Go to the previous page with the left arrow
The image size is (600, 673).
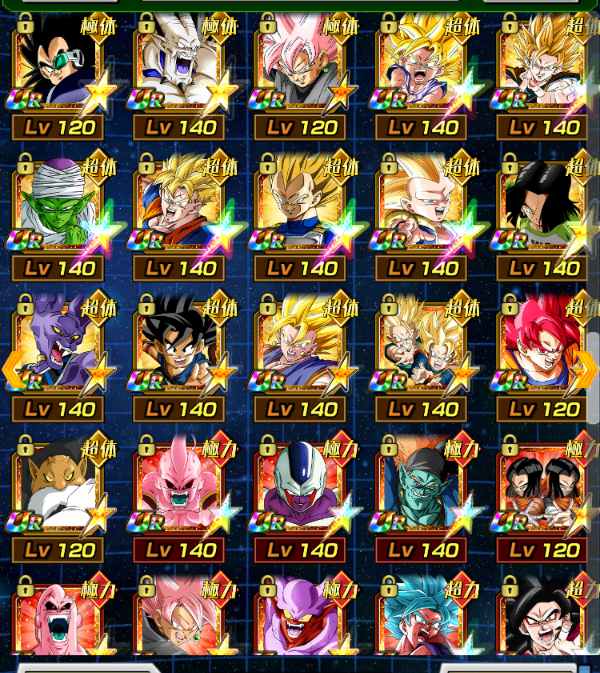(x=14, y=369)
